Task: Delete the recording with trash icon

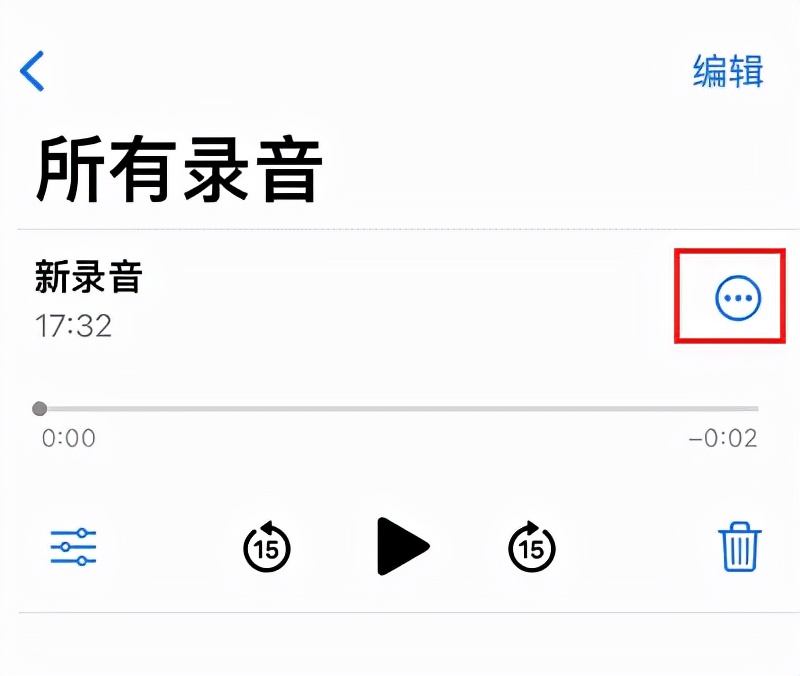Action: coord(739,547)
